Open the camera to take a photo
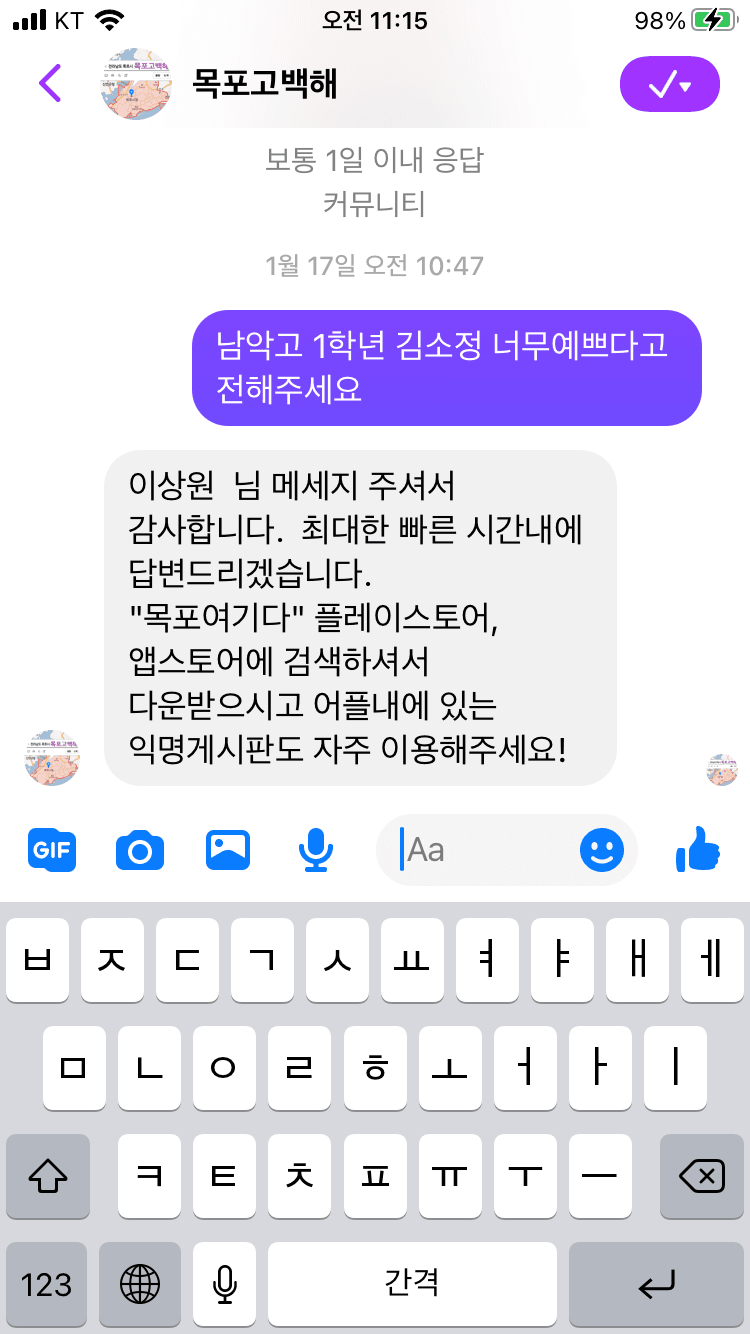Image resolution: width=750 pixels, height=1334 pixels. point(140,850)
